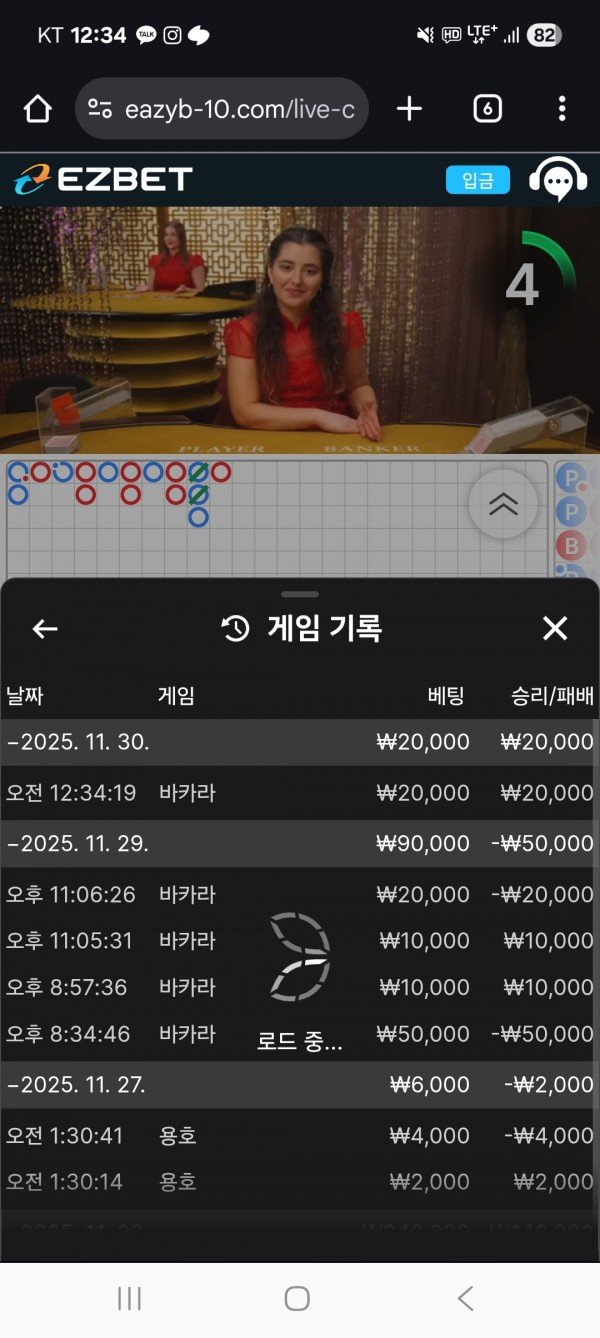Open the 오후 11:06:26 바카라 record

click(298, 894)
